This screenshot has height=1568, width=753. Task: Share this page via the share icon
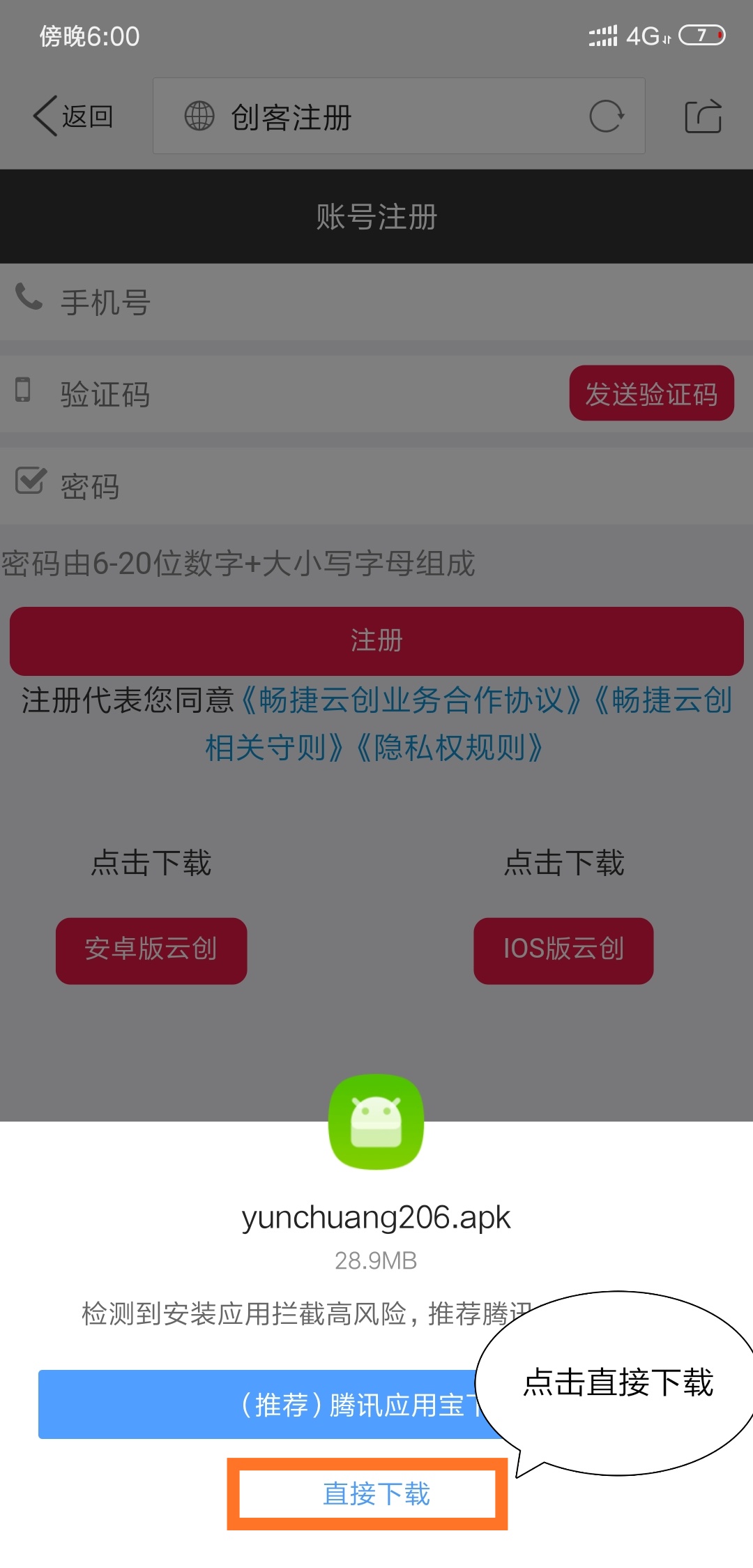coord(703,116)
